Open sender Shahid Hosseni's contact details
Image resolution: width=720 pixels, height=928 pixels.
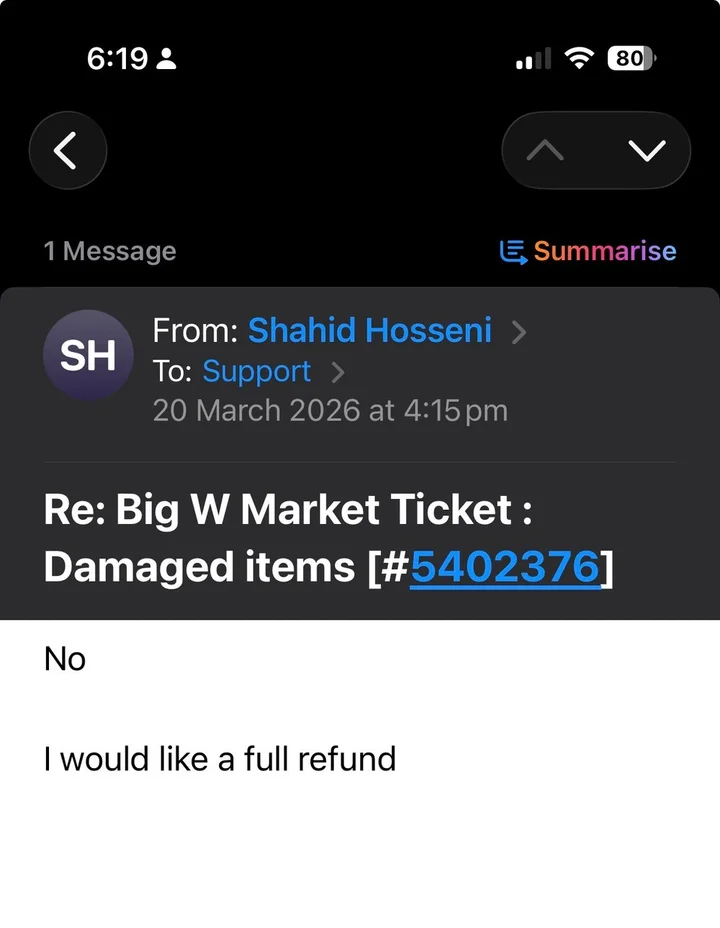click(x=370, y=330)
